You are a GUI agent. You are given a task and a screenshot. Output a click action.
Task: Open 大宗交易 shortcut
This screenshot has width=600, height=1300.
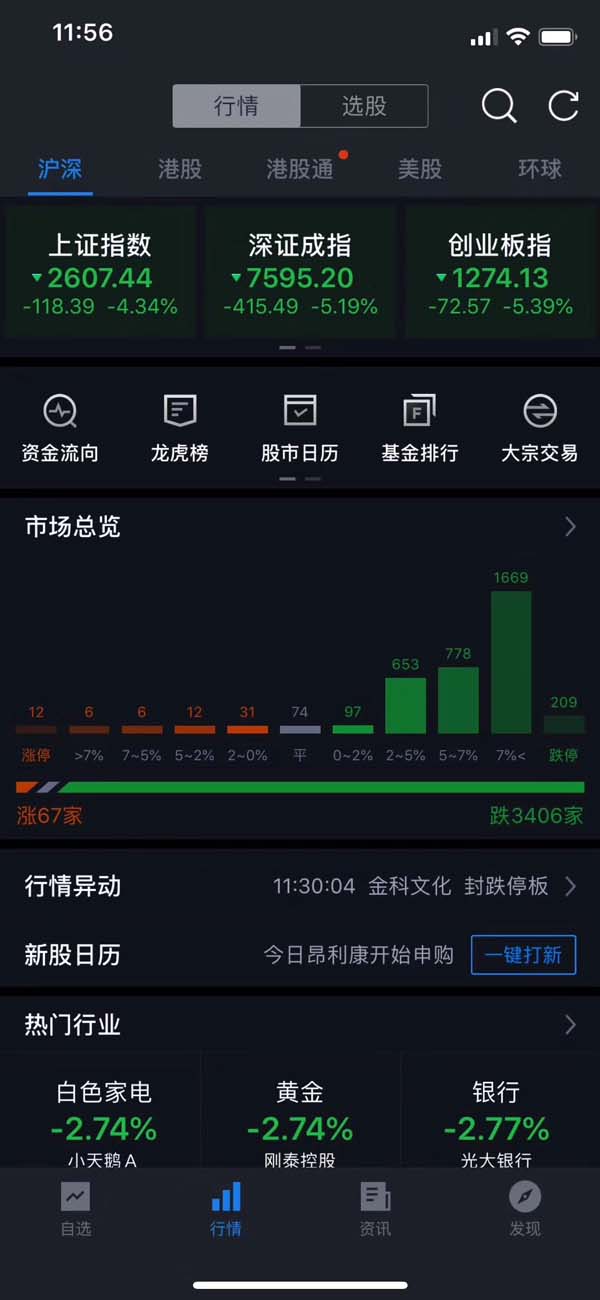(540, 428)
